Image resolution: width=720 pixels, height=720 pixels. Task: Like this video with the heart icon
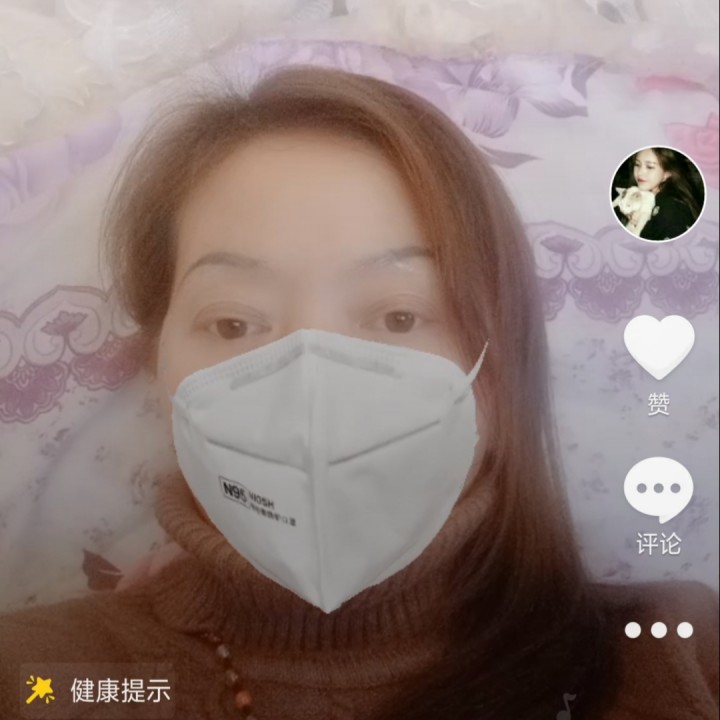click(x=658, y=347)
